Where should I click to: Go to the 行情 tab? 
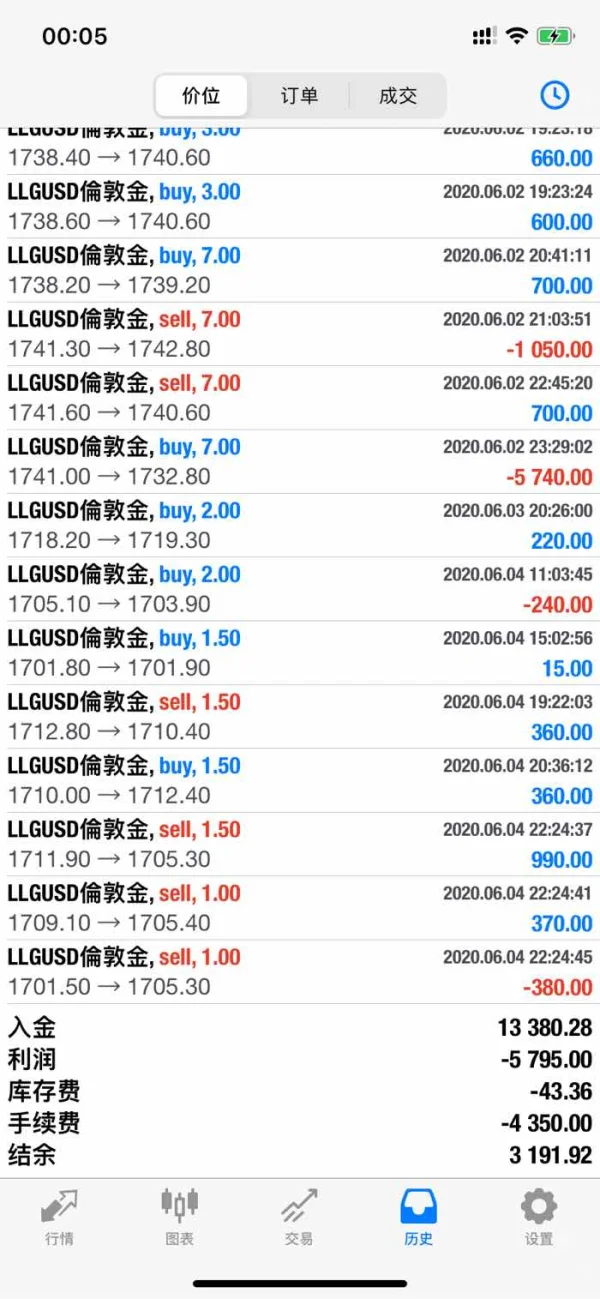(x=59, y=1215)
